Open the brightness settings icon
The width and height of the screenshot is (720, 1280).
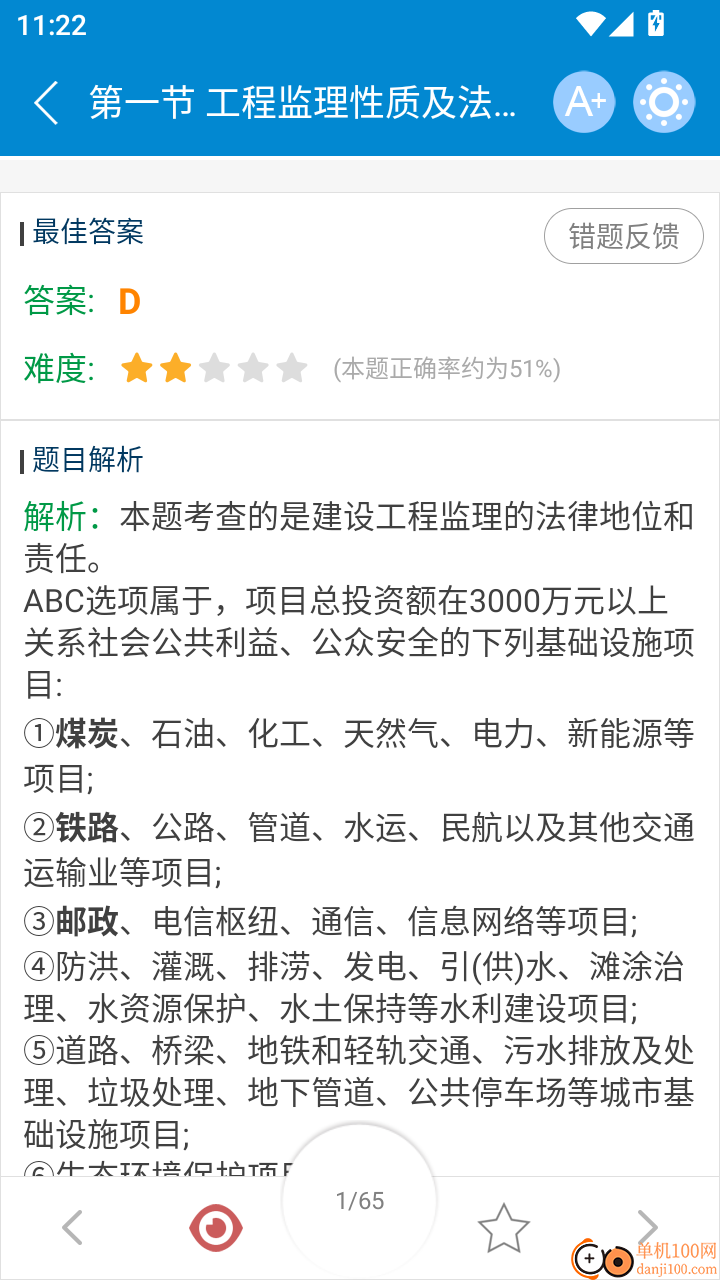coord(663,101)
